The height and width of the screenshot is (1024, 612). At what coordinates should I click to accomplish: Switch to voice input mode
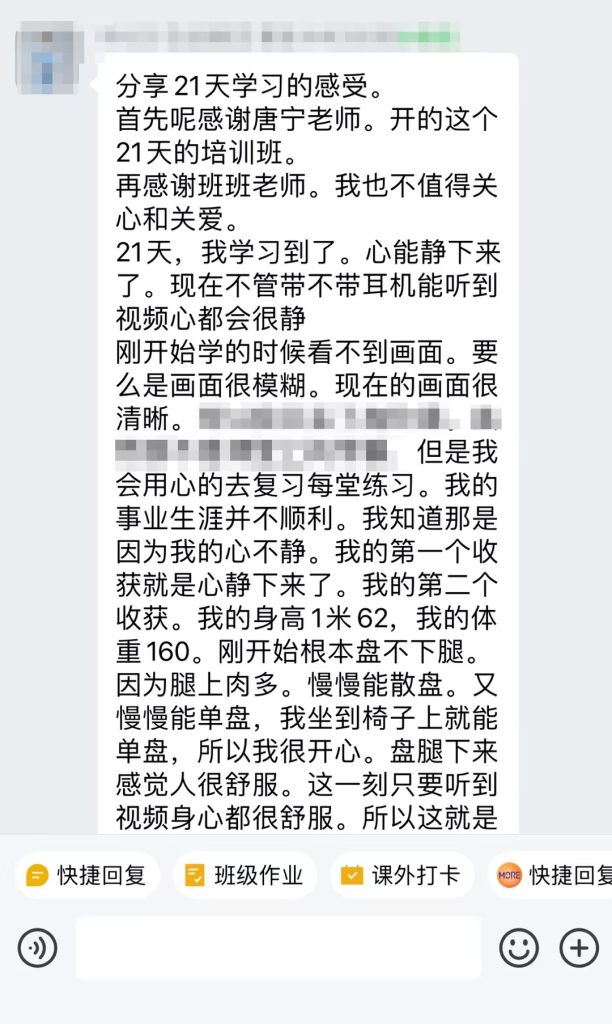coord(37,947)
